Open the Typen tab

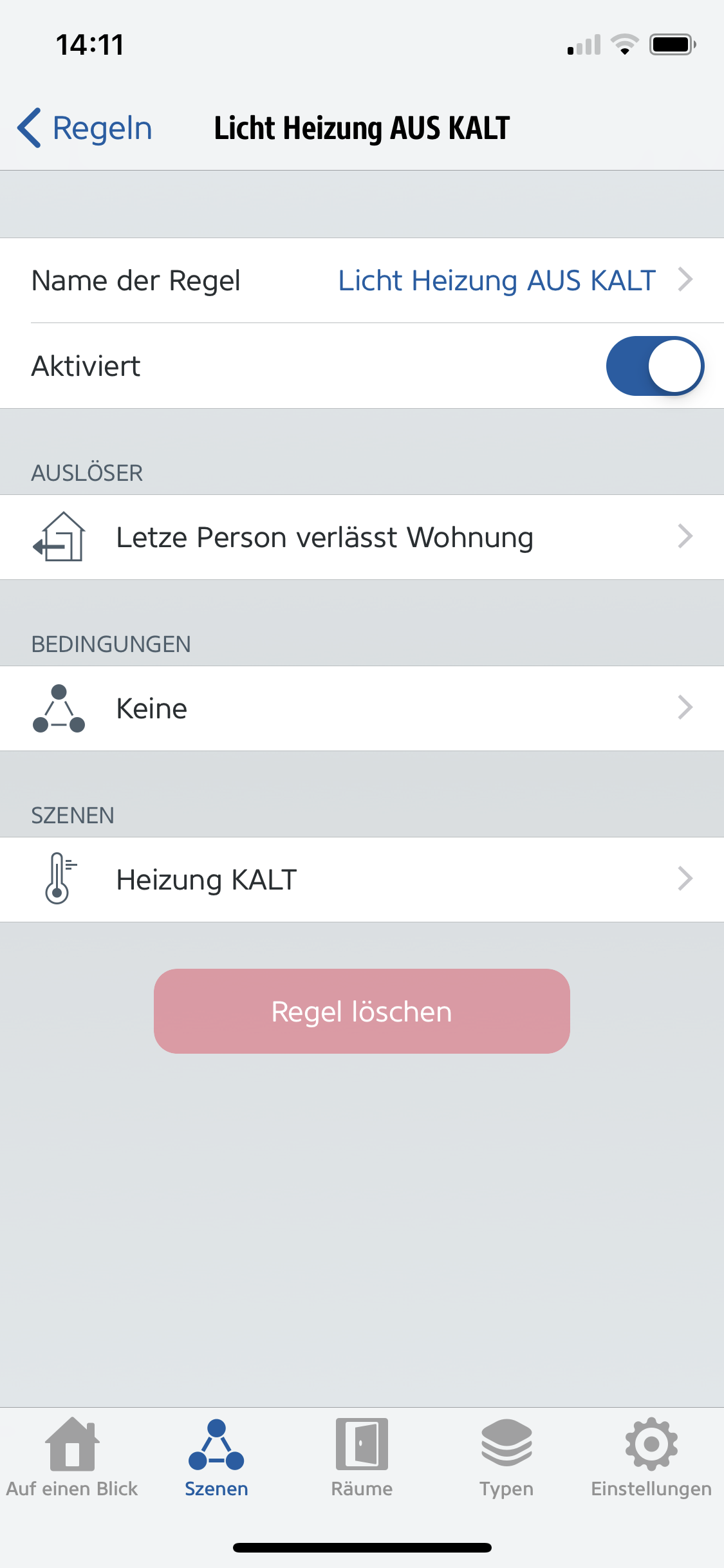506,1457
